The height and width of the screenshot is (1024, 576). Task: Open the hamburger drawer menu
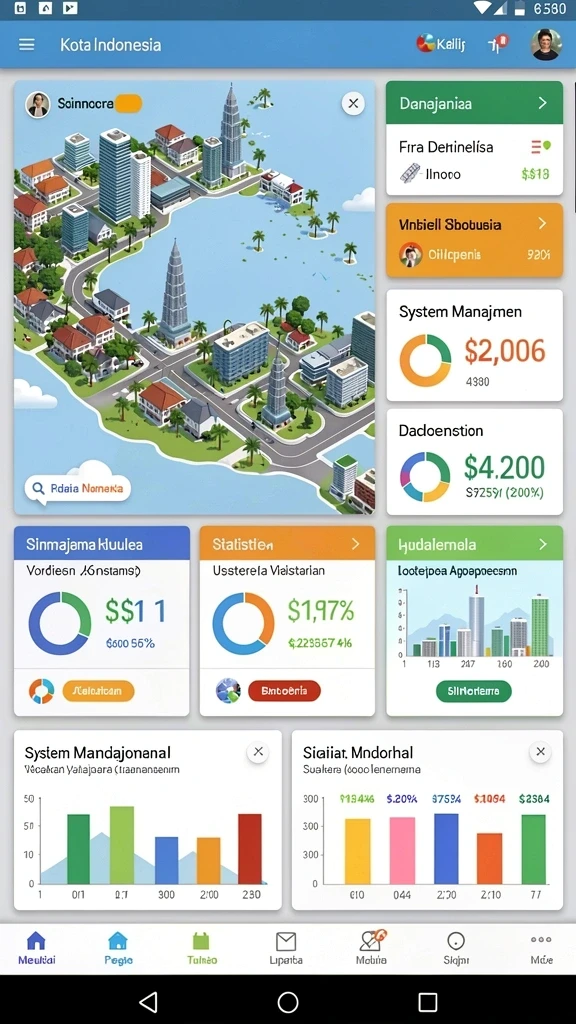pos(27,44)
